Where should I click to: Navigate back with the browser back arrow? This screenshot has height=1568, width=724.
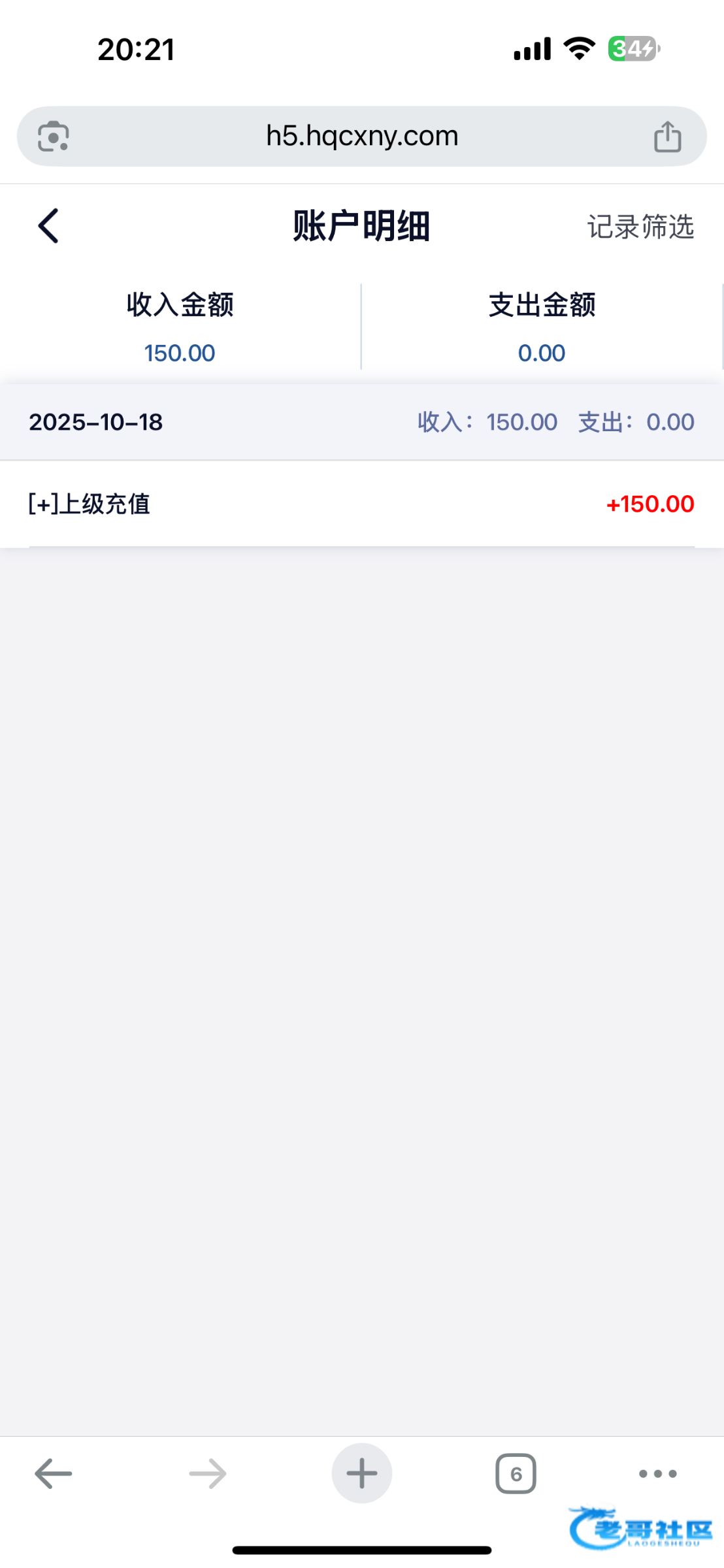(54, 1473)
